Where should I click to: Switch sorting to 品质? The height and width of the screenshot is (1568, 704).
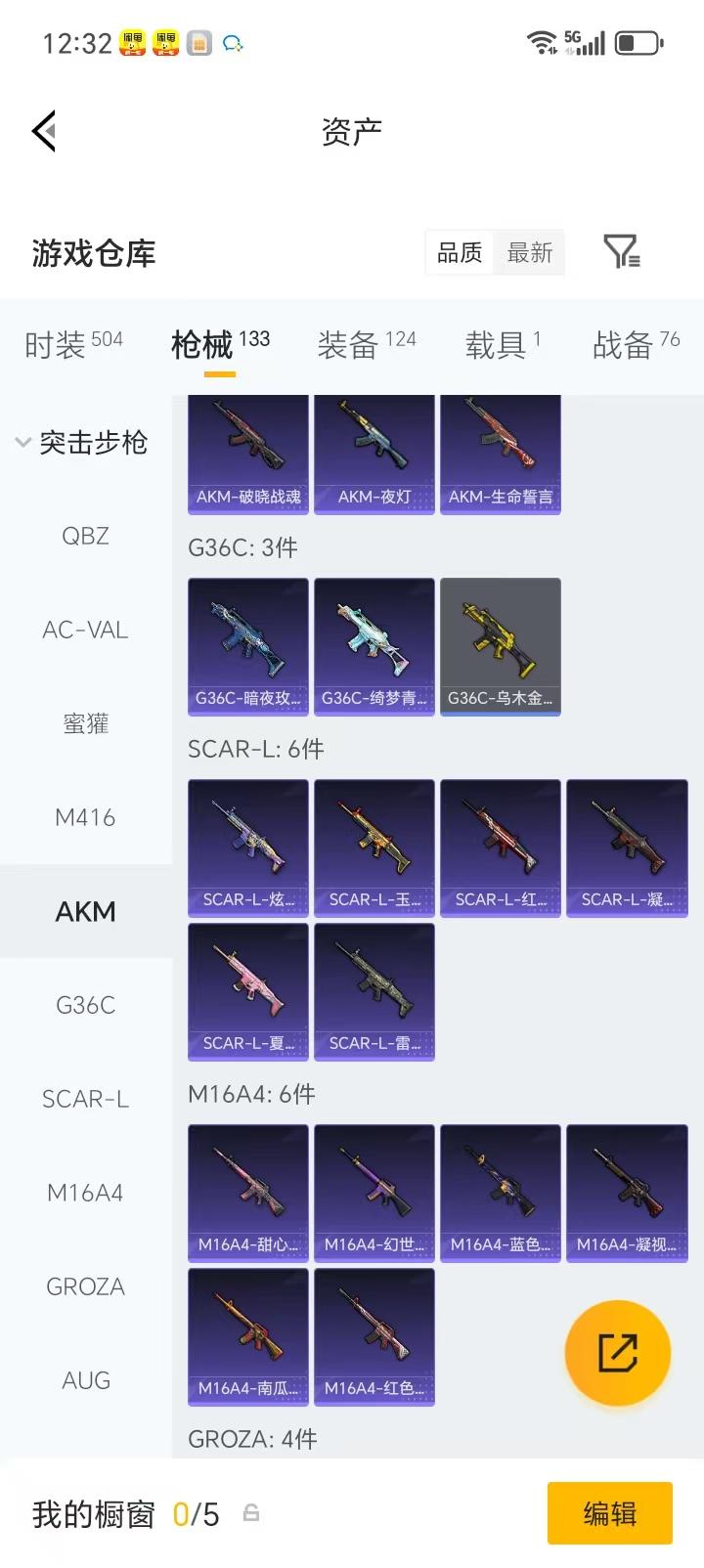(x=459, y=252)
